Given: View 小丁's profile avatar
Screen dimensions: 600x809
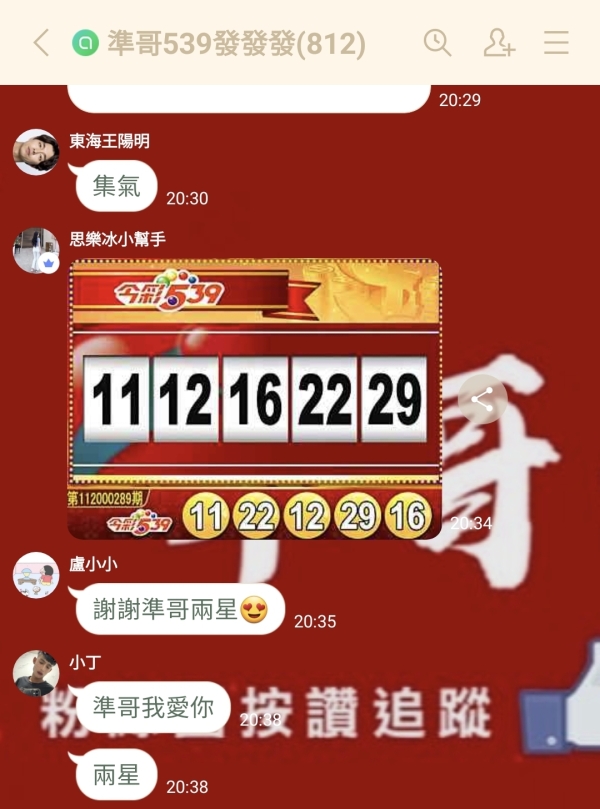Looking at the screenshot, I should 36,673.
